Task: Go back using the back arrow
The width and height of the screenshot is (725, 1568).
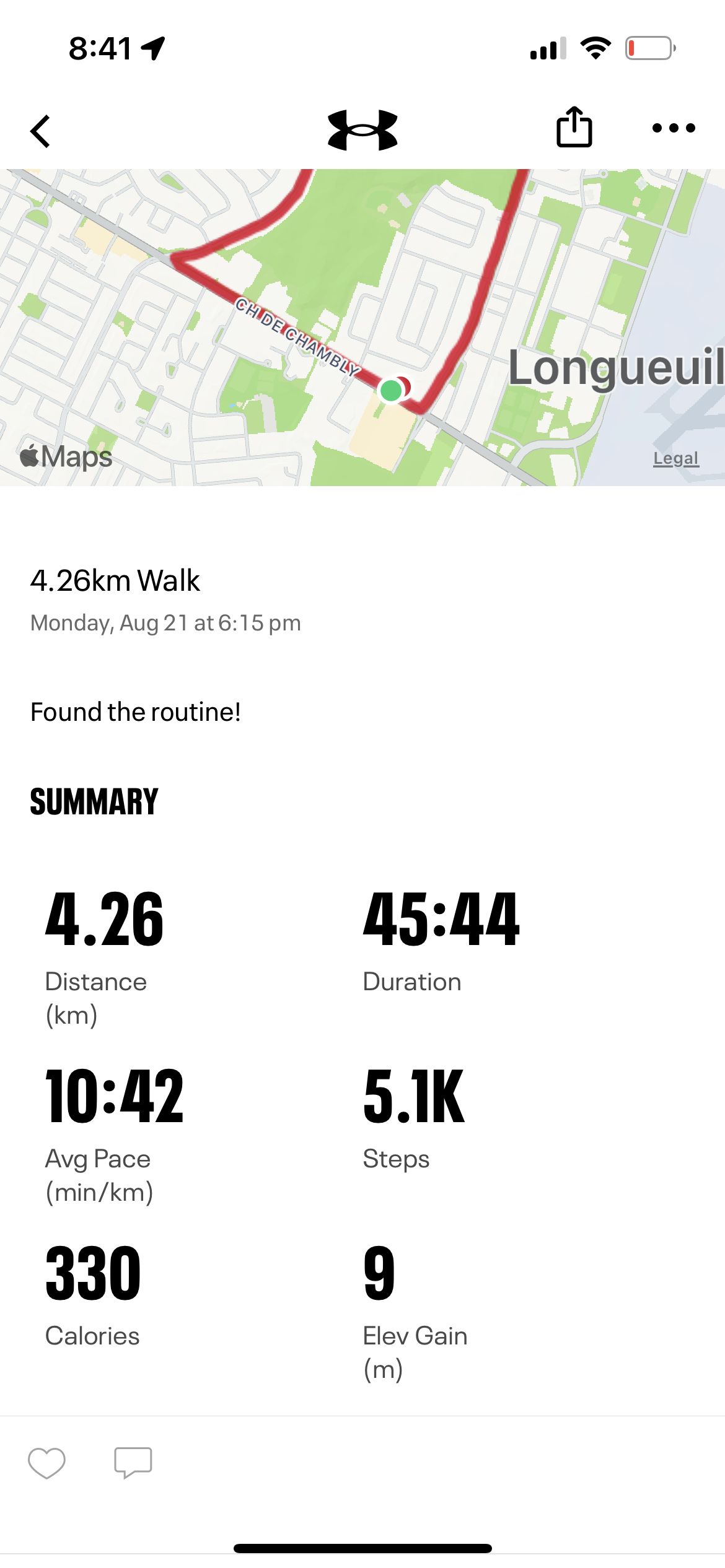Action: pos(41,131)
